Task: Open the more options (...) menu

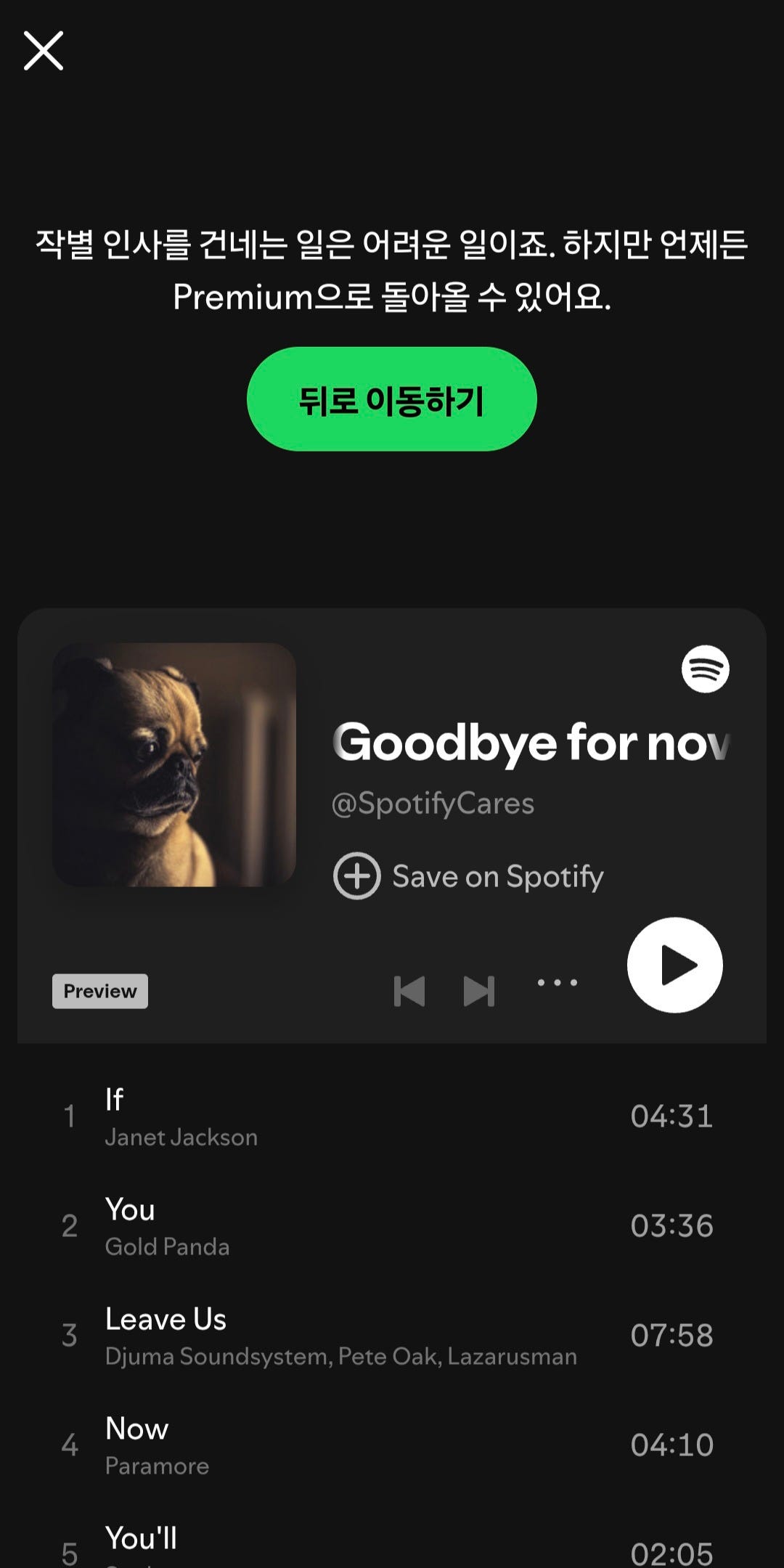Action: [x=558, y=982]
